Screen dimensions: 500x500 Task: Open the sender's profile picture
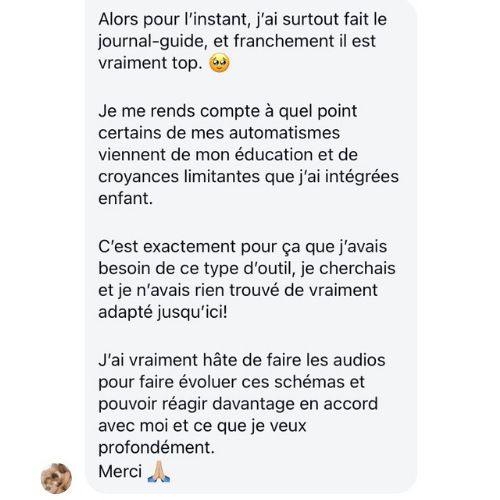point(56,478)
